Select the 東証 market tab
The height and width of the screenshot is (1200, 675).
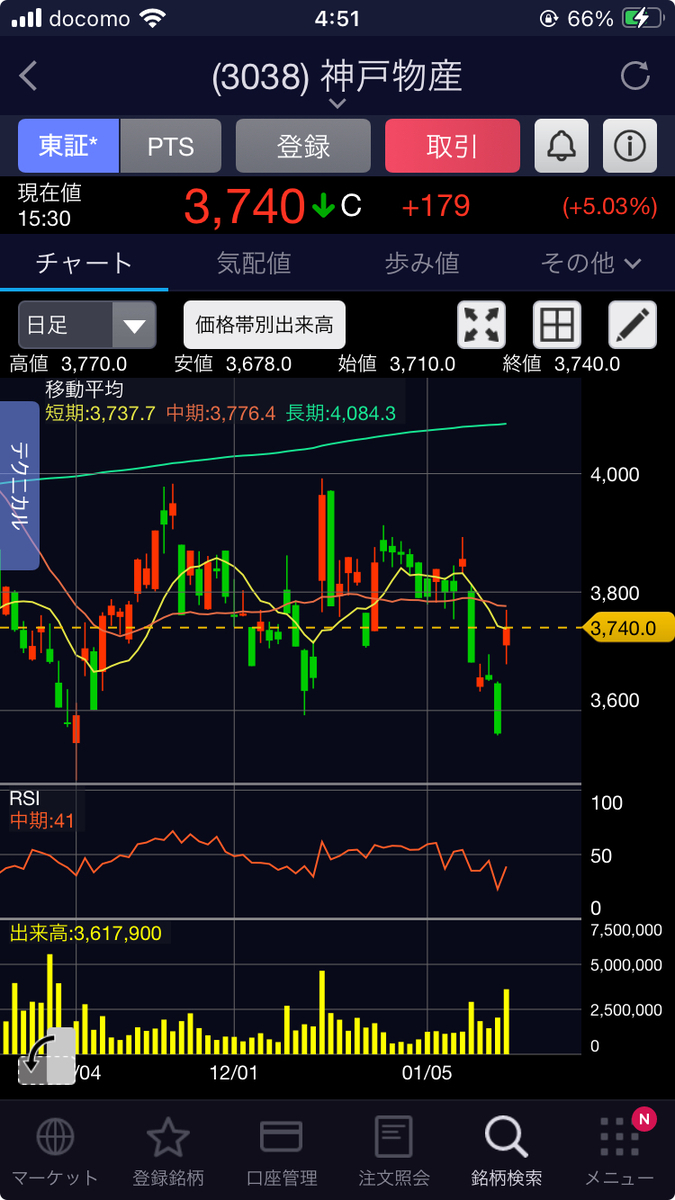point(68,146)
